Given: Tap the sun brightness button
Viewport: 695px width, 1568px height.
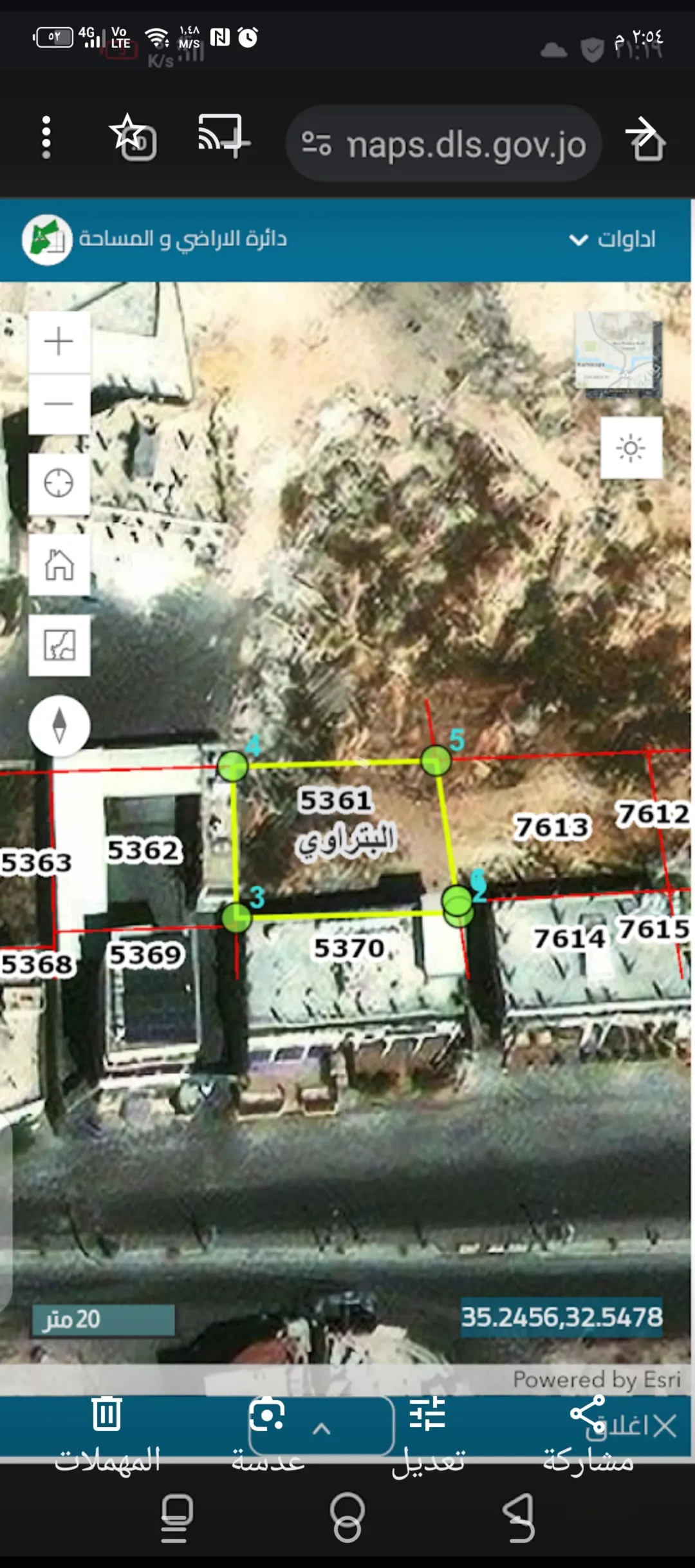Looking at the screenshot, I should pos(631,448).
